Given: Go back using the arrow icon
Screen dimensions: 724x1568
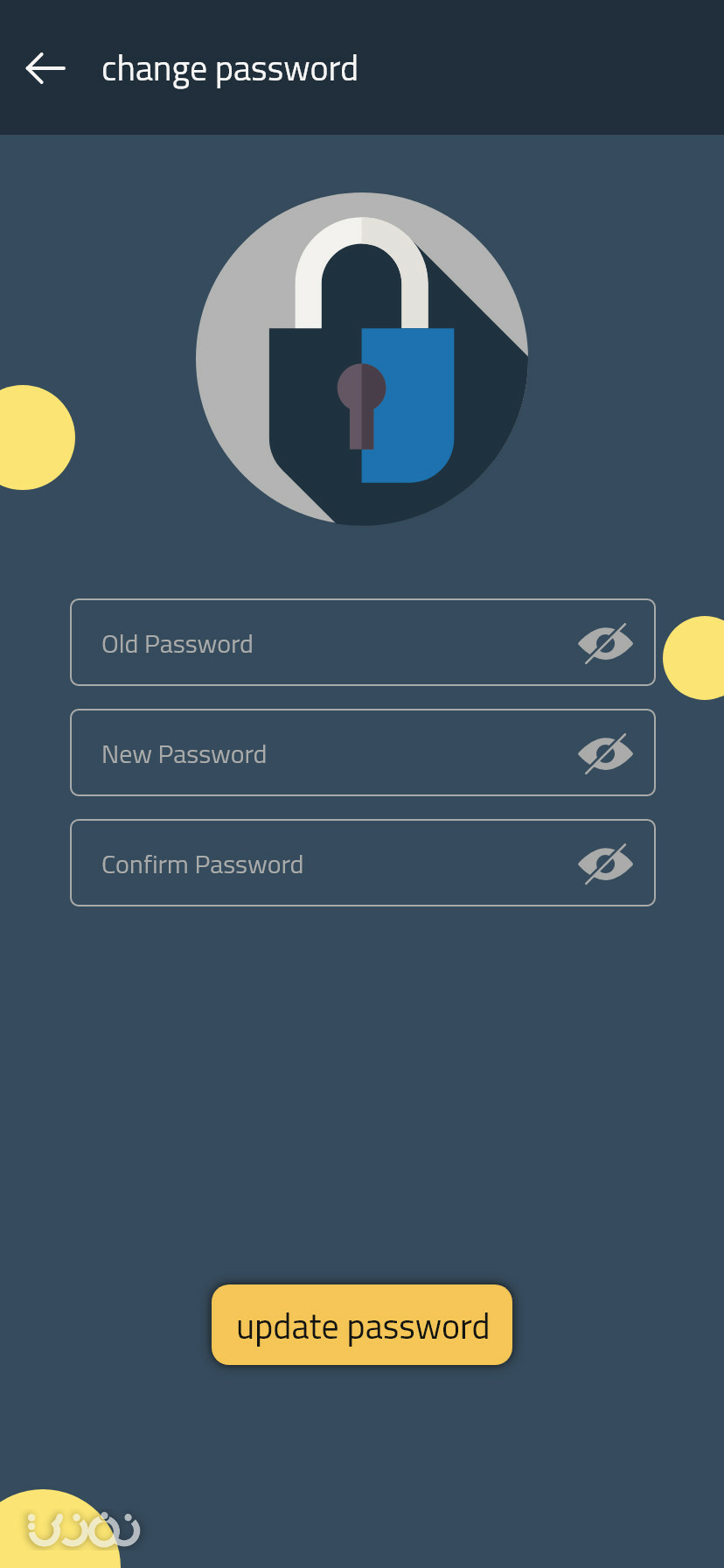Looking at the screenshot, I should [45, 68].
